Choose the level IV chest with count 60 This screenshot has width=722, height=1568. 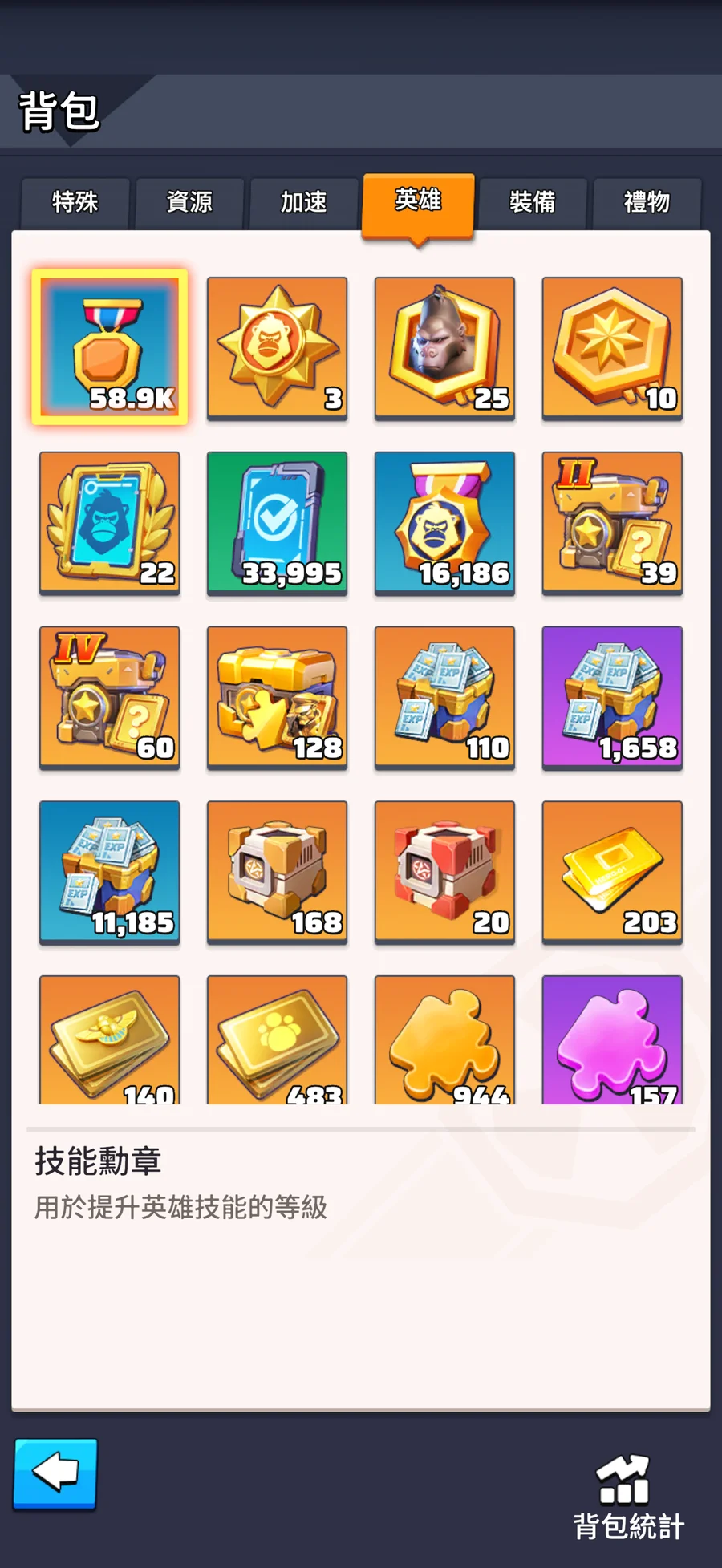tap(110, 697)
